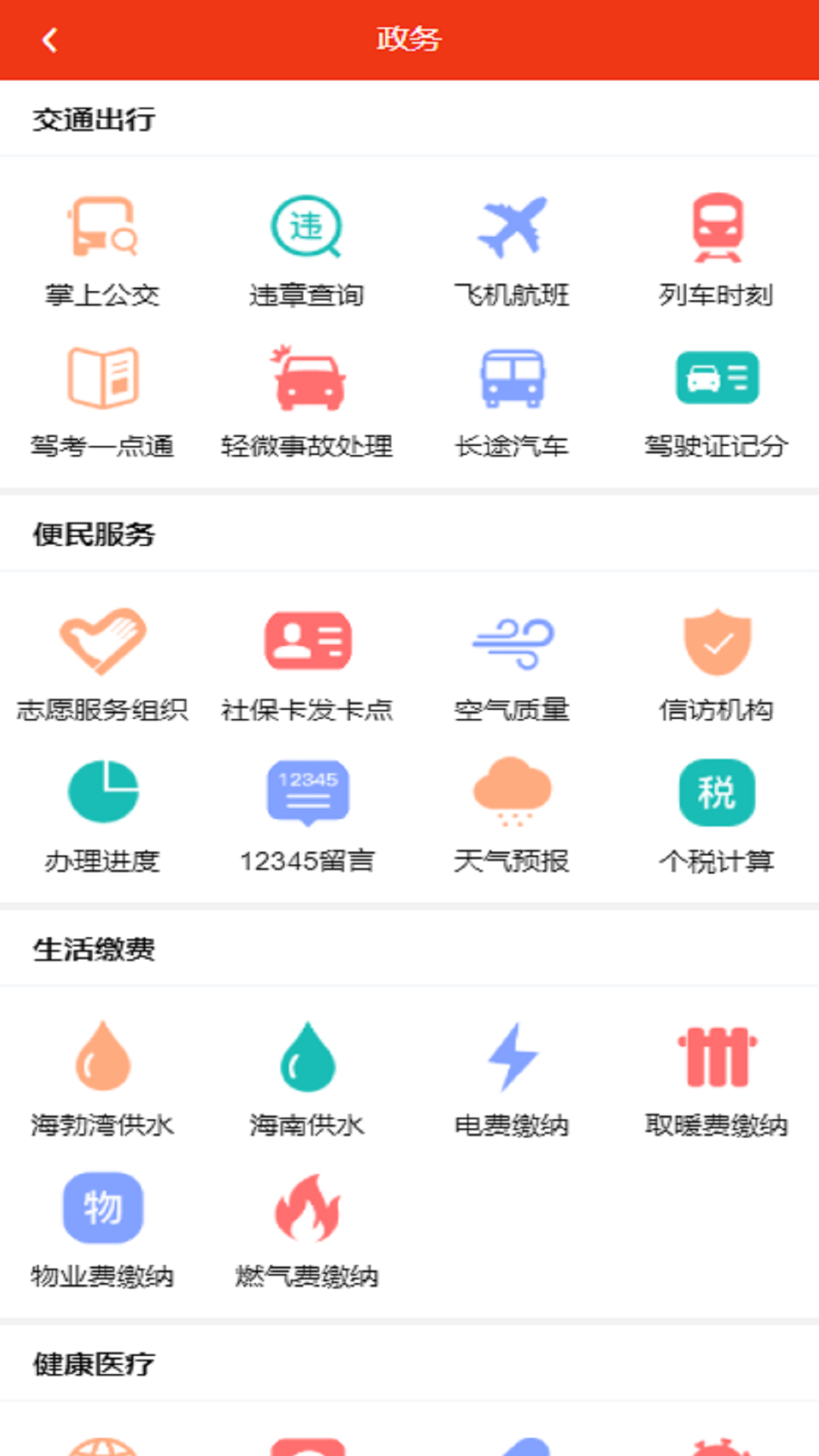Go back from the 政务 page

coord(50,39)
